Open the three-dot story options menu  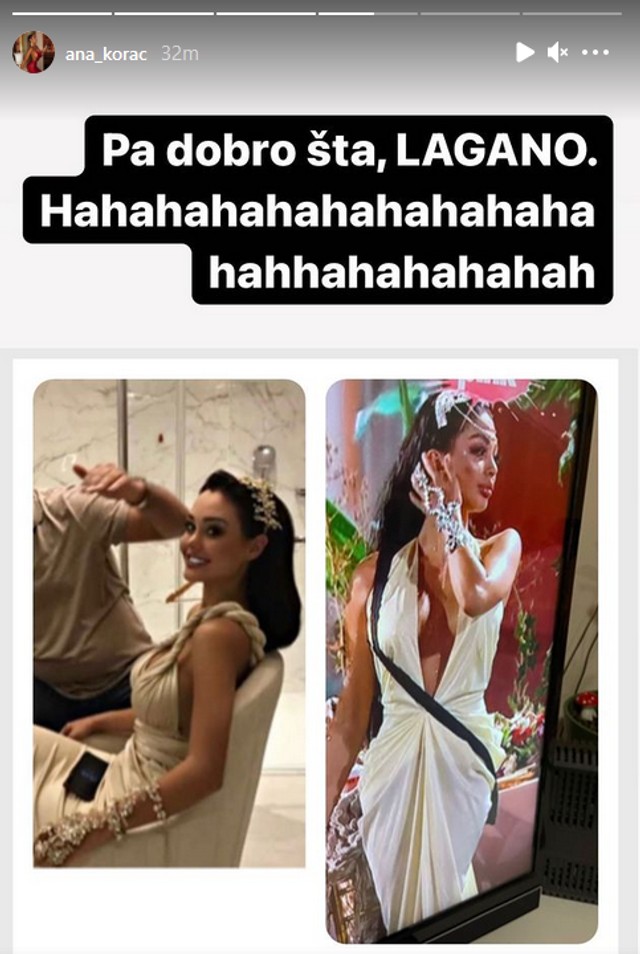point(595,52)
